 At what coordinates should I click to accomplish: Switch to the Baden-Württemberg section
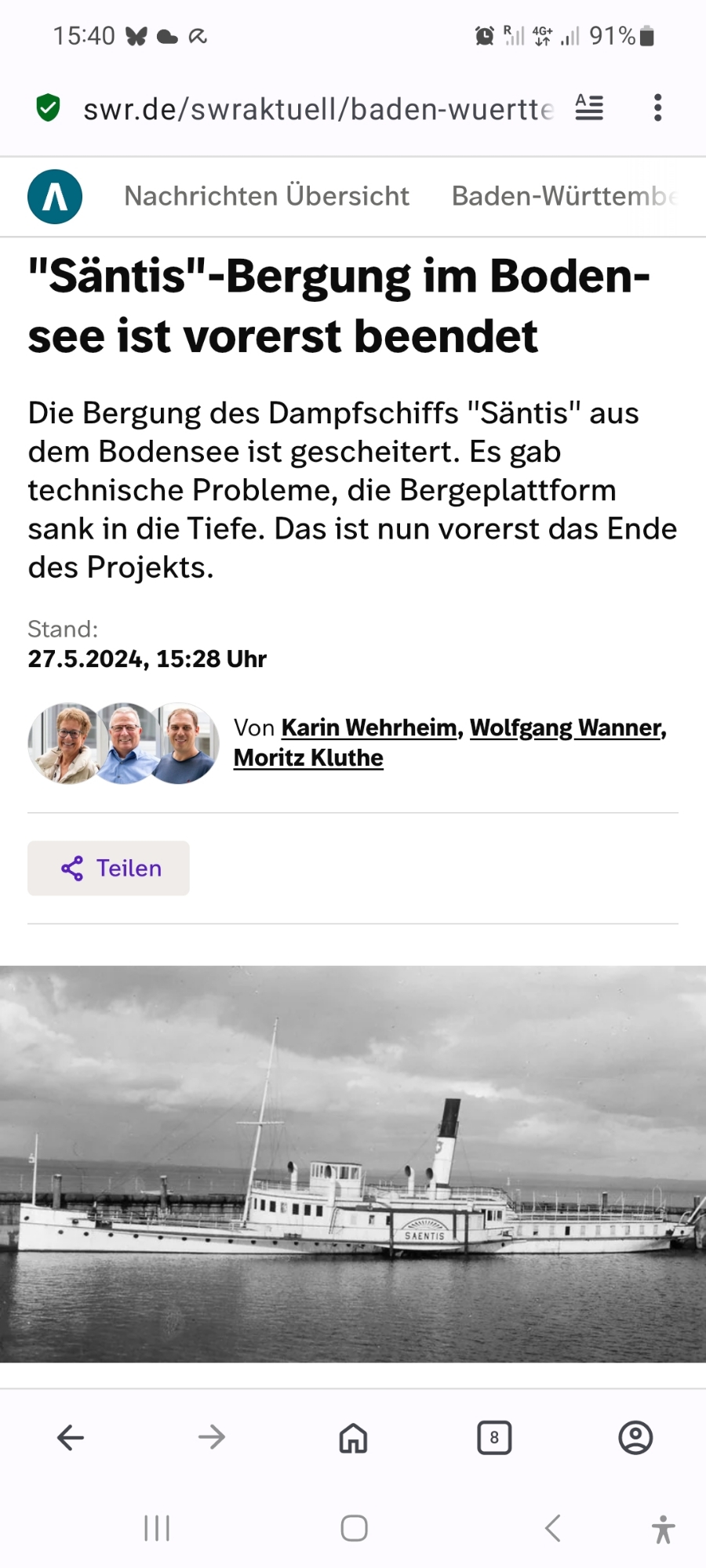coord(563,196)
